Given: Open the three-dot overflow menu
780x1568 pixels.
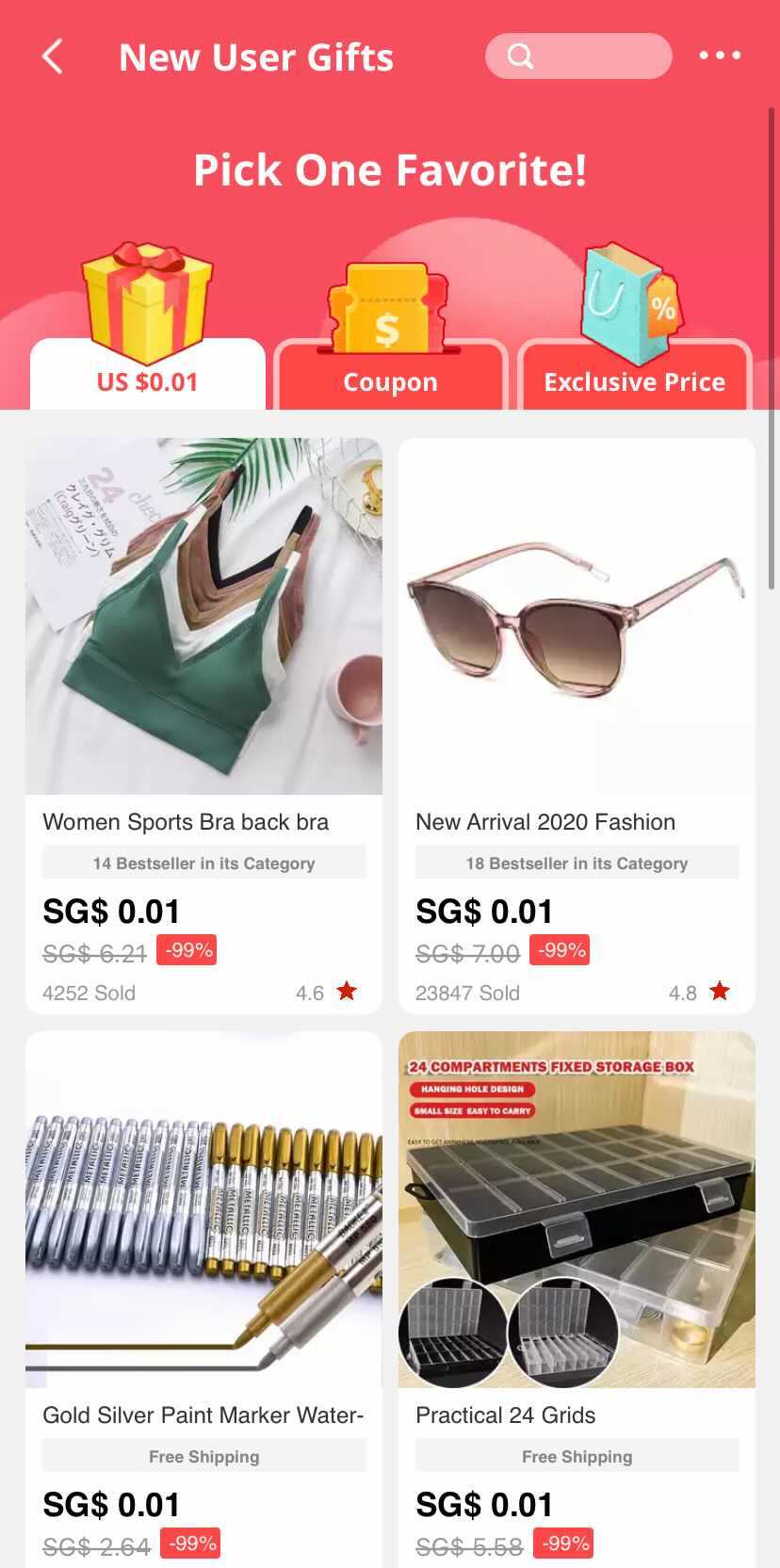Looking at the screenshot, I should (x=720, y=57).
